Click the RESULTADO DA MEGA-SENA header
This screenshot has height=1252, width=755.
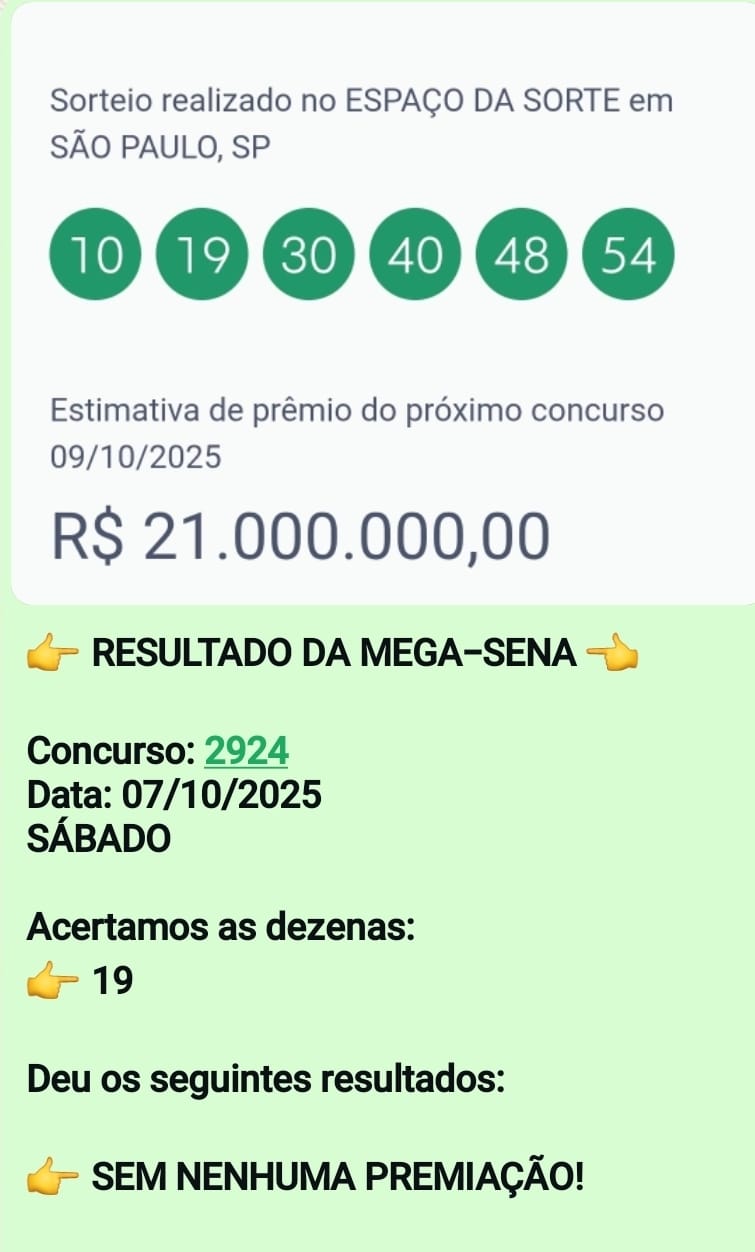pos(331,654)
